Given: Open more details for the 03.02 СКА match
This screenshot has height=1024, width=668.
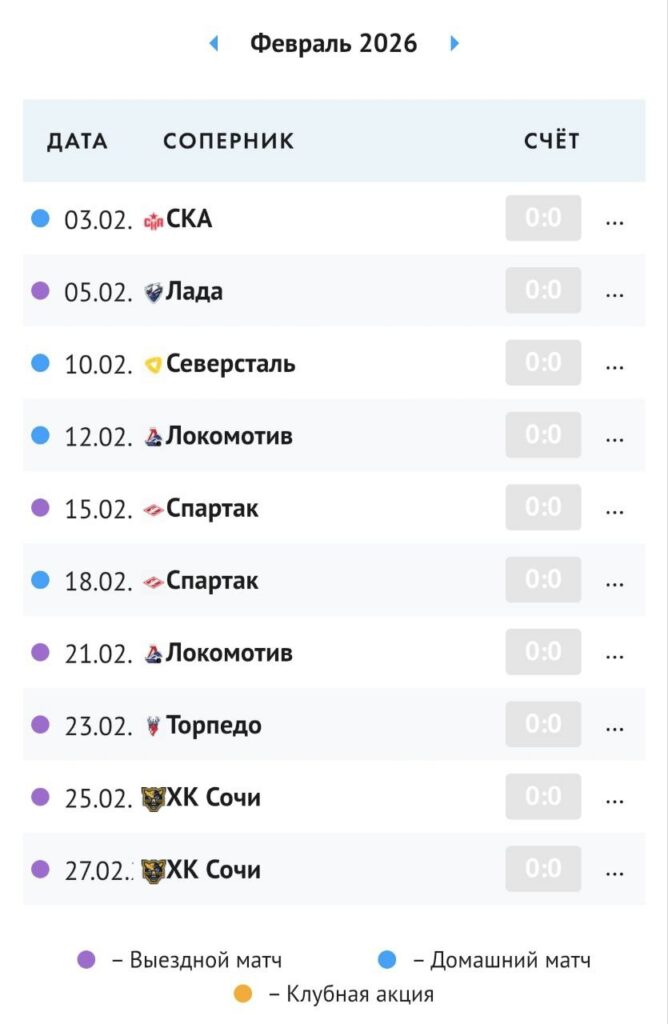Looking at the screenshot, I should [x=615, y=221].
